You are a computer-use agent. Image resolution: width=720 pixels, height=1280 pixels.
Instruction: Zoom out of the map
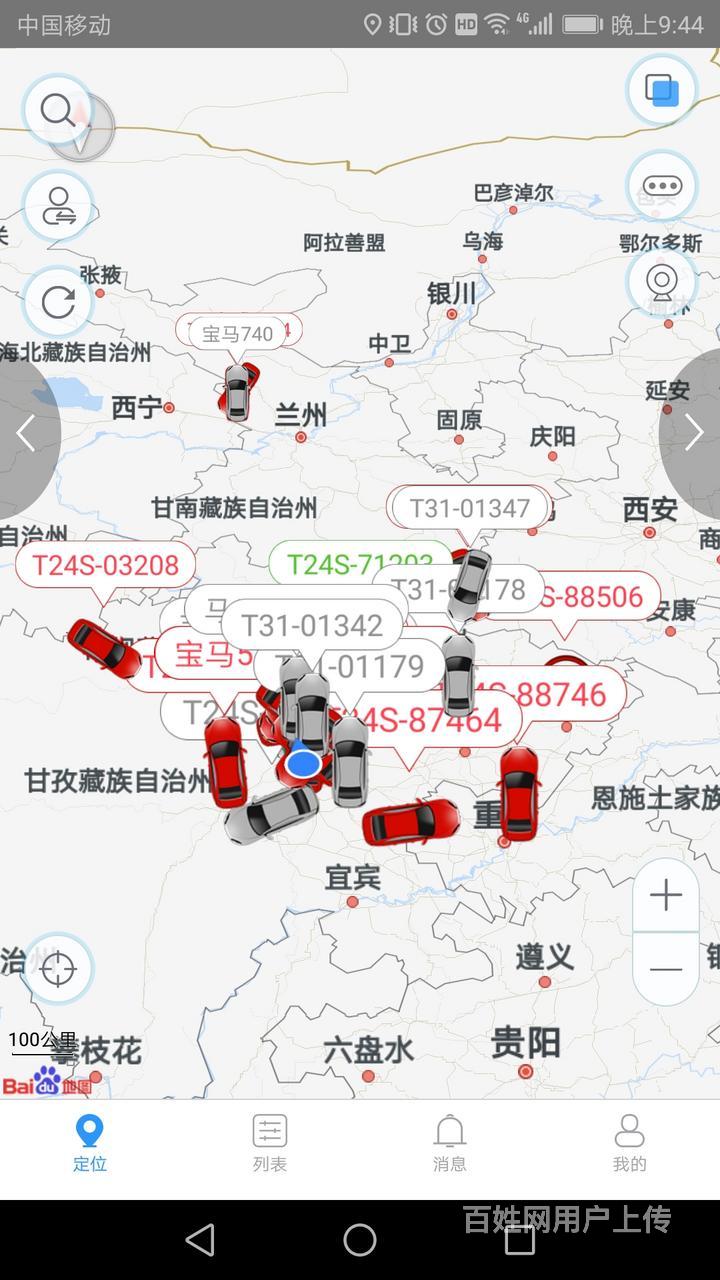tap(666, 969)
